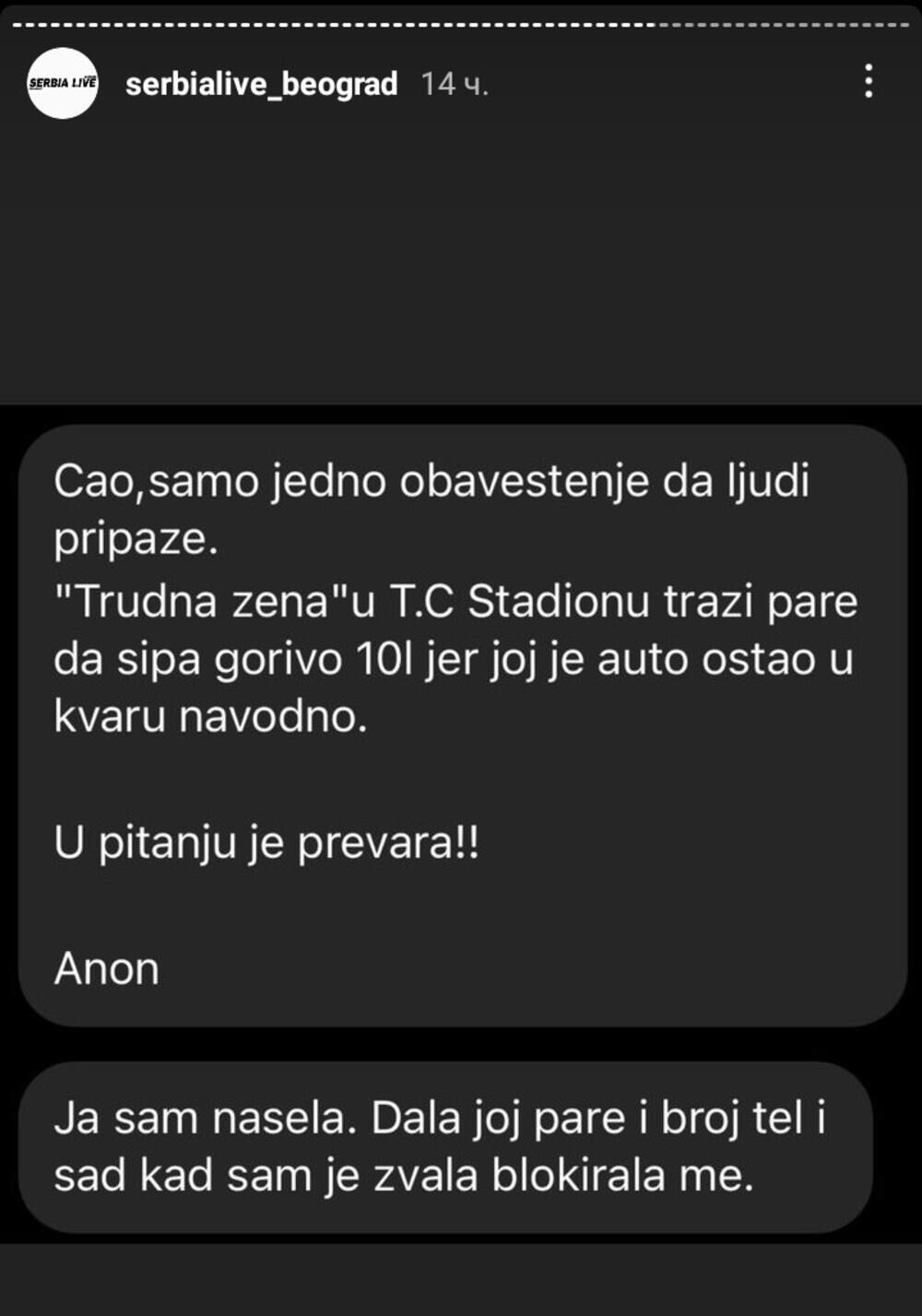Click the 'Anon' signature text
This screenshot has width=922, height=1316.
pyautogui.click(x=108, y=967)
